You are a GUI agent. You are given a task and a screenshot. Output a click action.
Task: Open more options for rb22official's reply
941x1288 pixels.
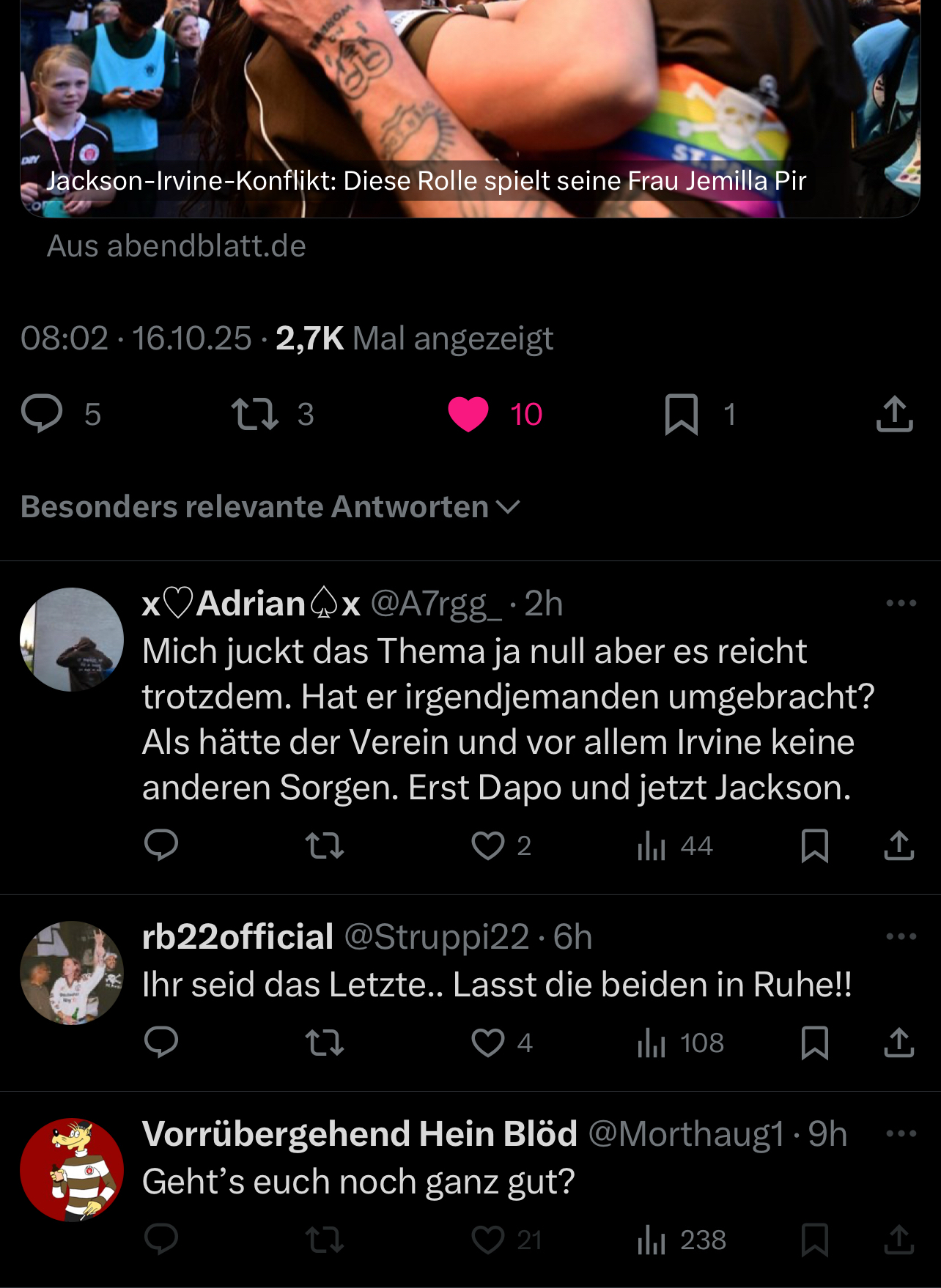coord(901,936)
